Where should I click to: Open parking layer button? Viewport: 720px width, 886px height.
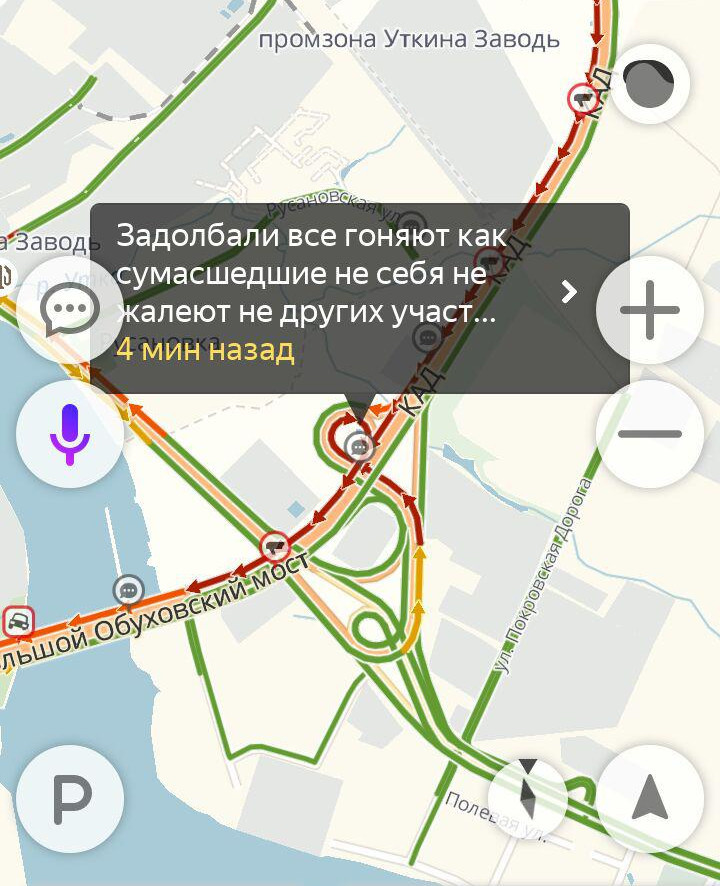pos(70,798)
